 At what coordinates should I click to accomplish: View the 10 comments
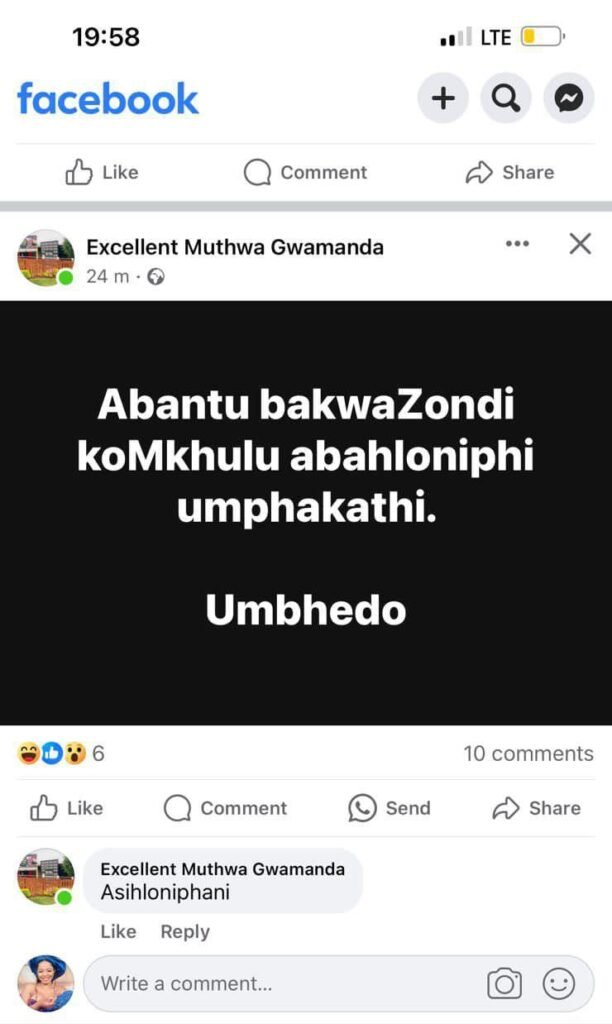point(528,754)
